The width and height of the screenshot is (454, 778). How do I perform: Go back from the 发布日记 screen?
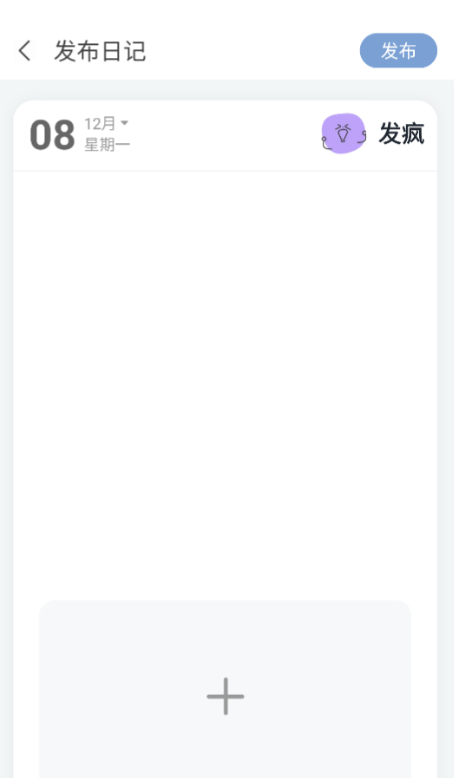click(25, 51)
